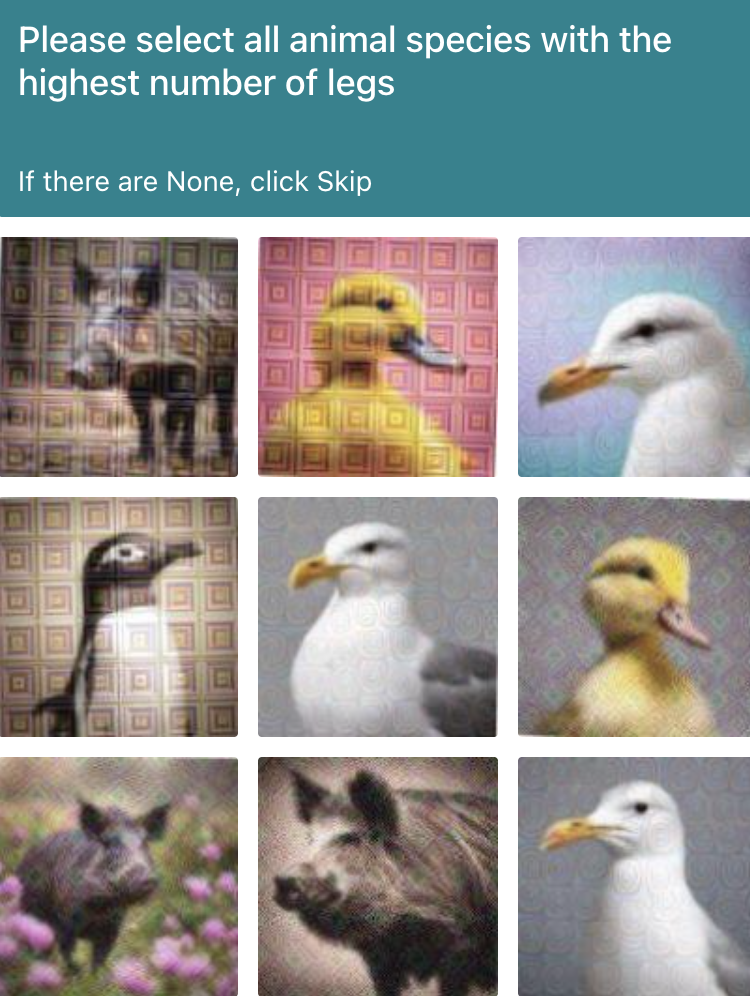Image resolution: width=750 pixels, height=996 pixels.
Task: Select the duckling on gray background
Action: (x=633, y=617)
